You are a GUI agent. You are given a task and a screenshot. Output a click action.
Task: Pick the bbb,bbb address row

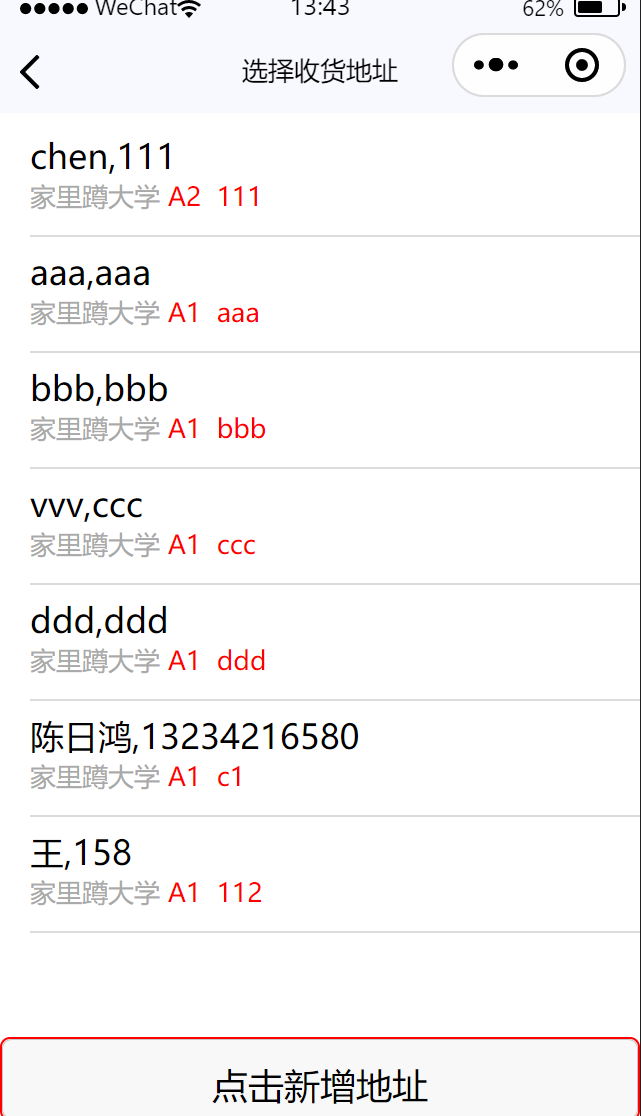tap(335, 410)
